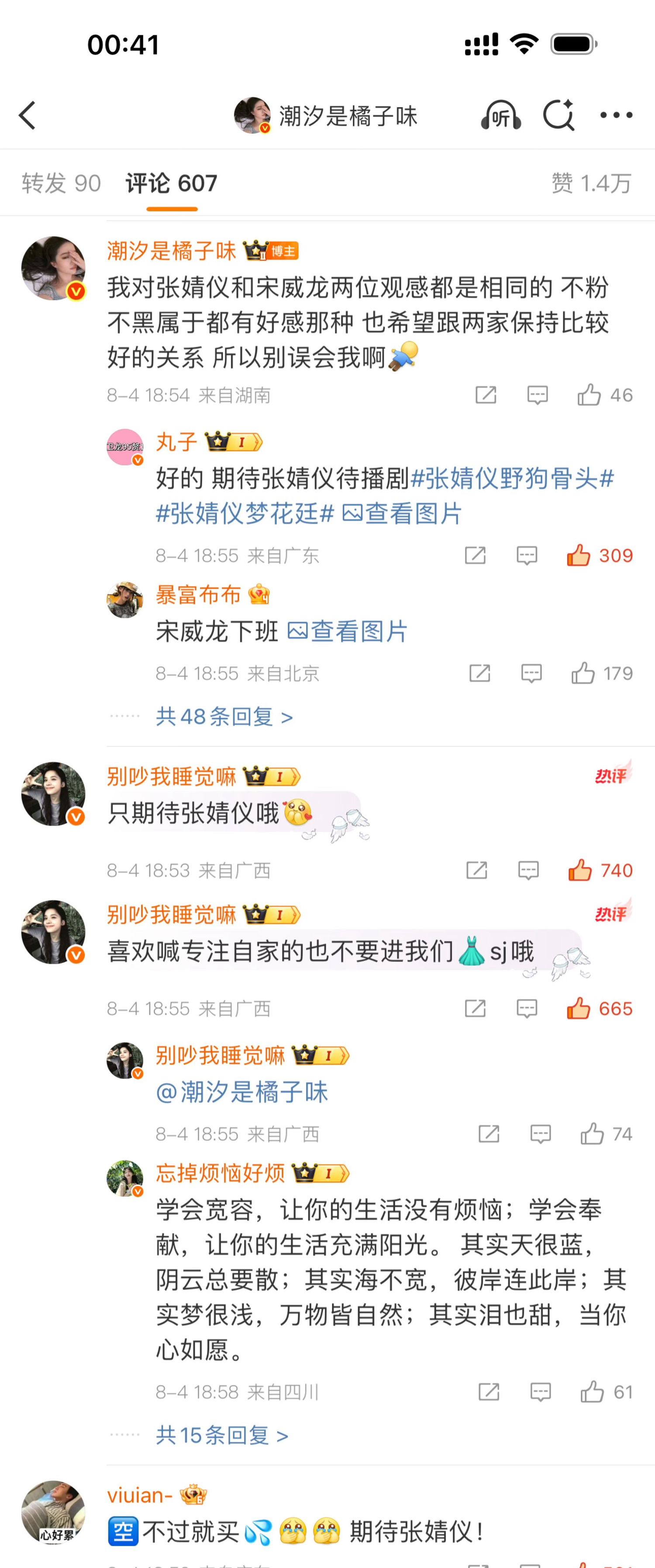
Task: Open 别吵我睡觉嘛's profile from the 740-like comment
Action: point(54,794)
